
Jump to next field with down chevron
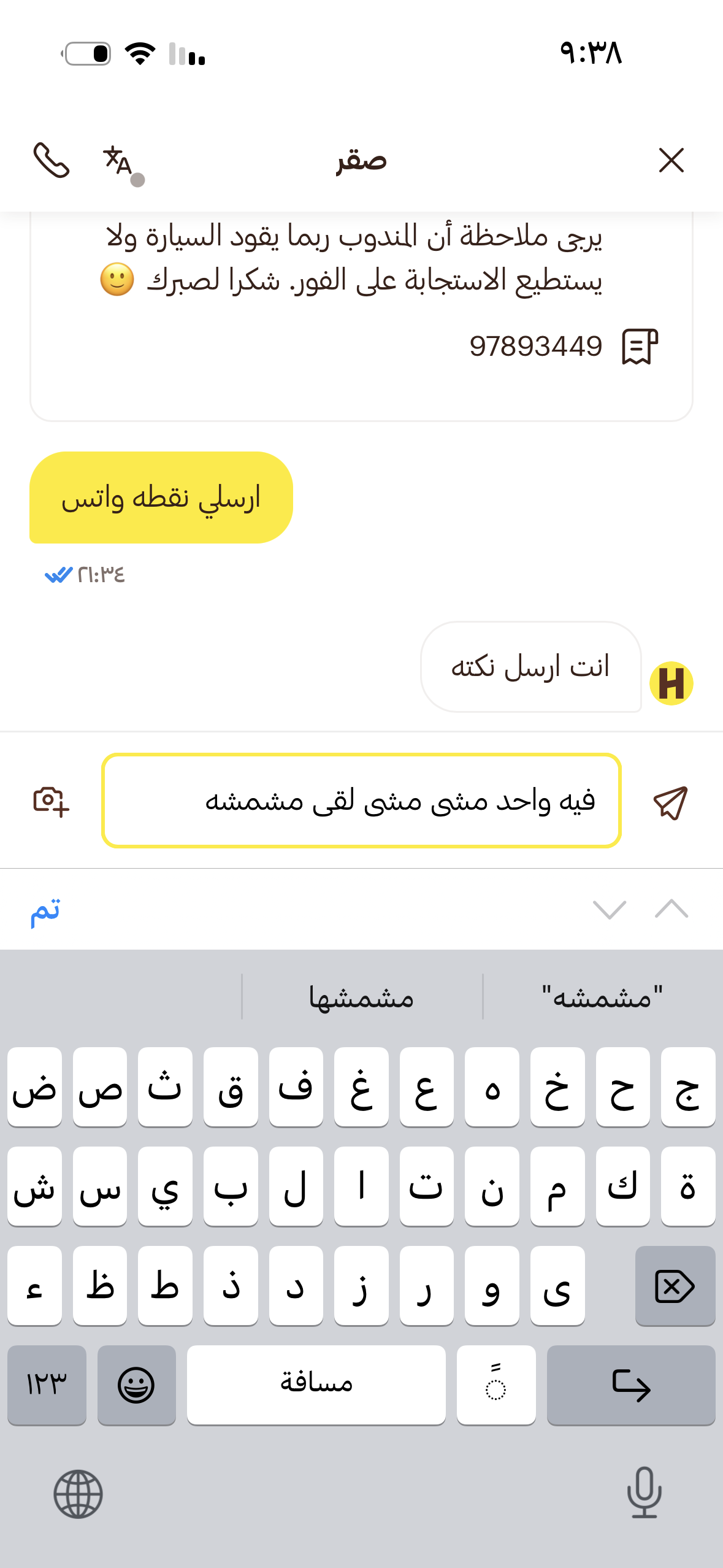pyautogui.click(x=609, y=909)
